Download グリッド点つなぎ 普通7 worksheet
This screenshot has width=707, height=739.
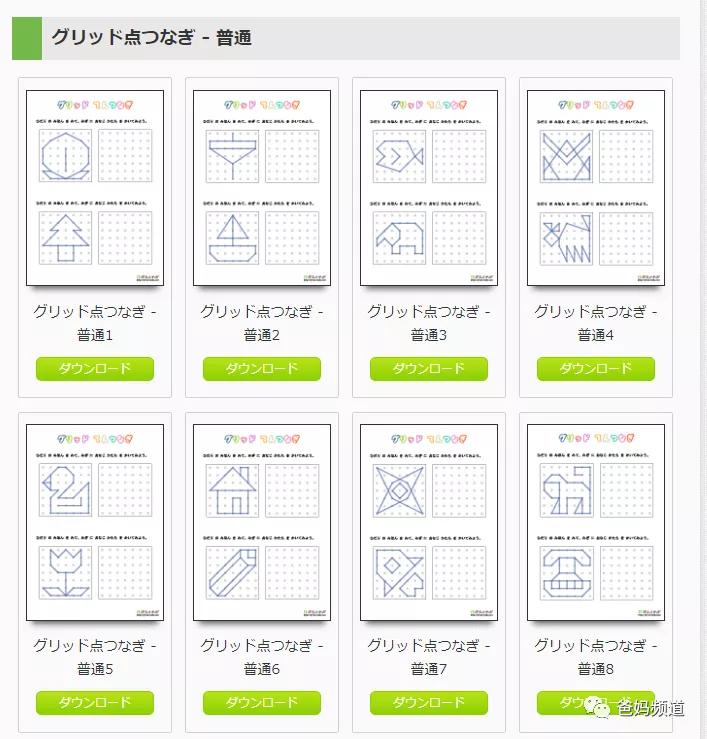429,703
